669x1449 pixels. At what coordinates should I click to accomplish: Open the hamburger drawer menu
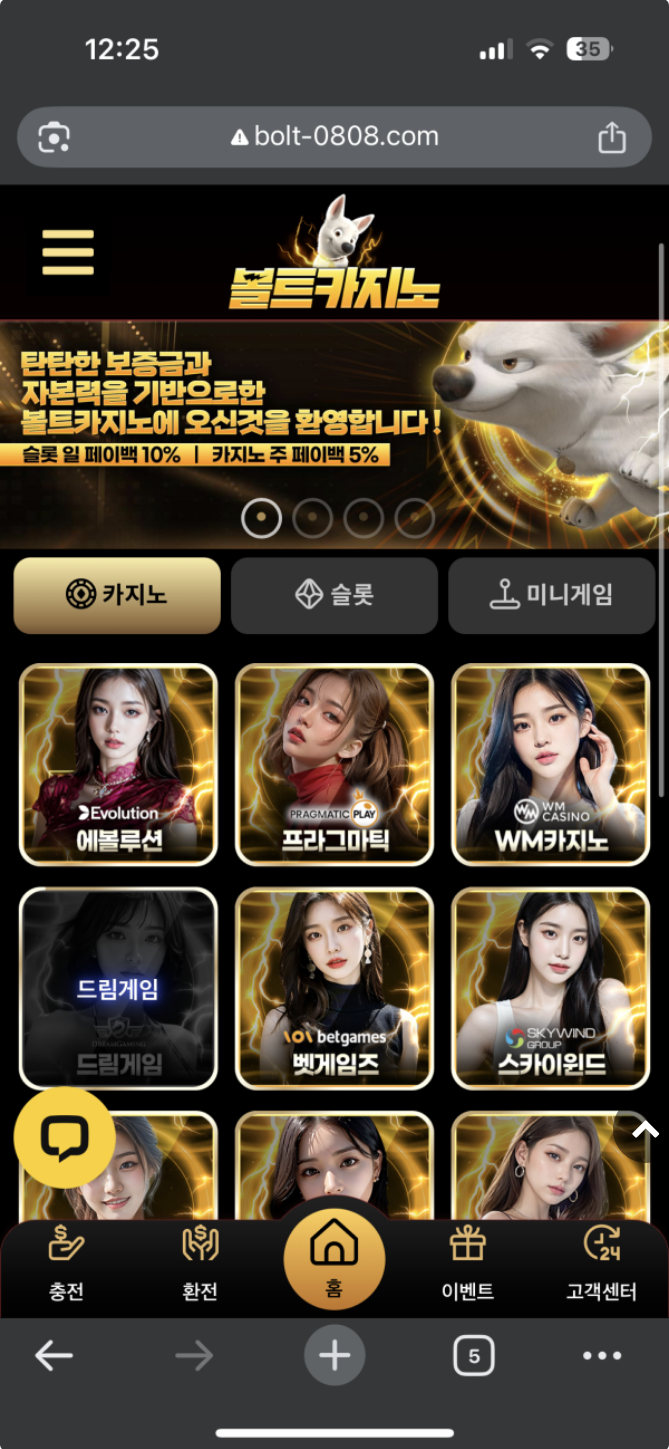tap(68, 252)
